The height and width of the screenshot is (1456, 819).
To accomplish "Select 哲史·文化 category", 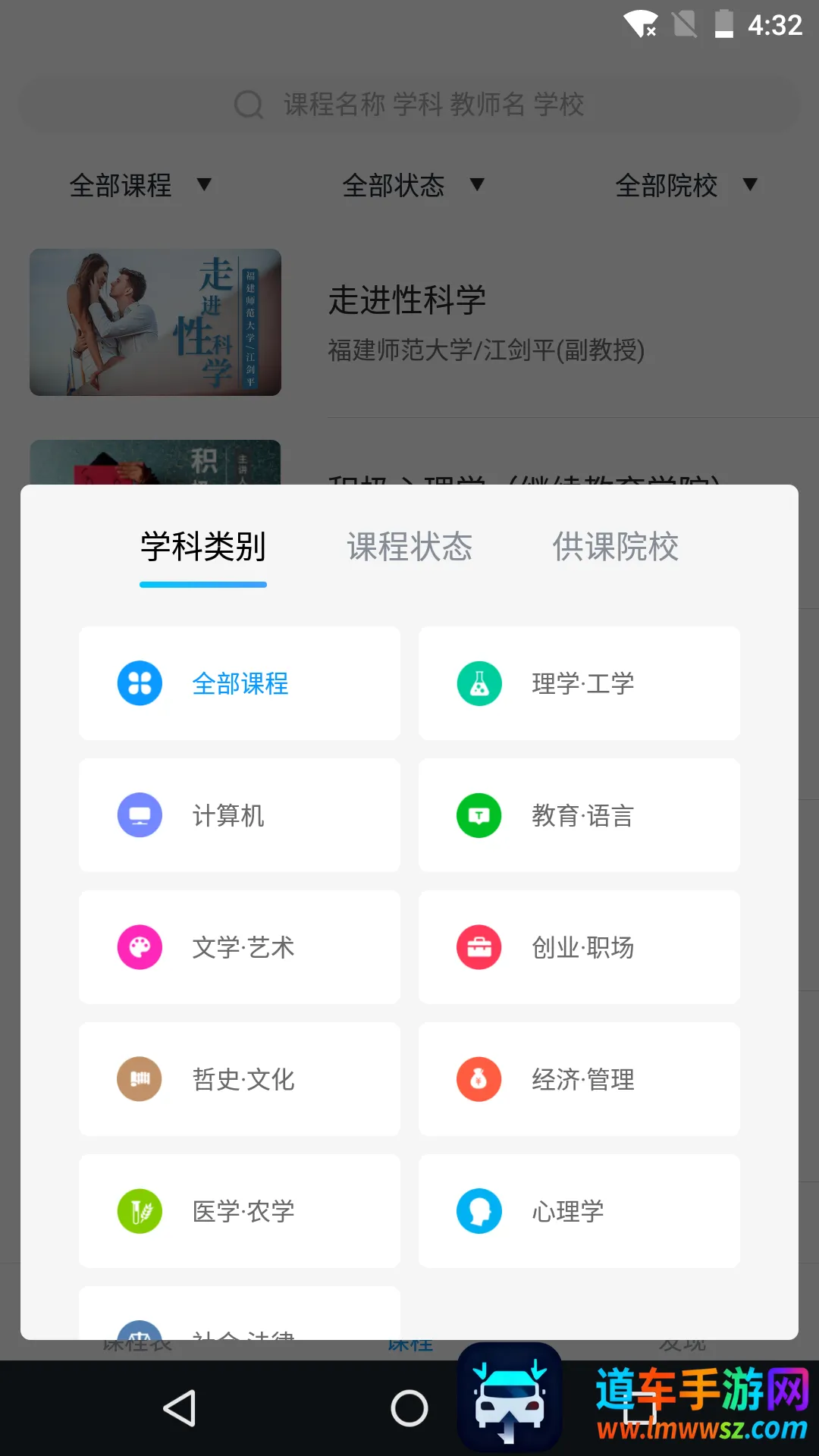I will click(x=240, y=1079).
